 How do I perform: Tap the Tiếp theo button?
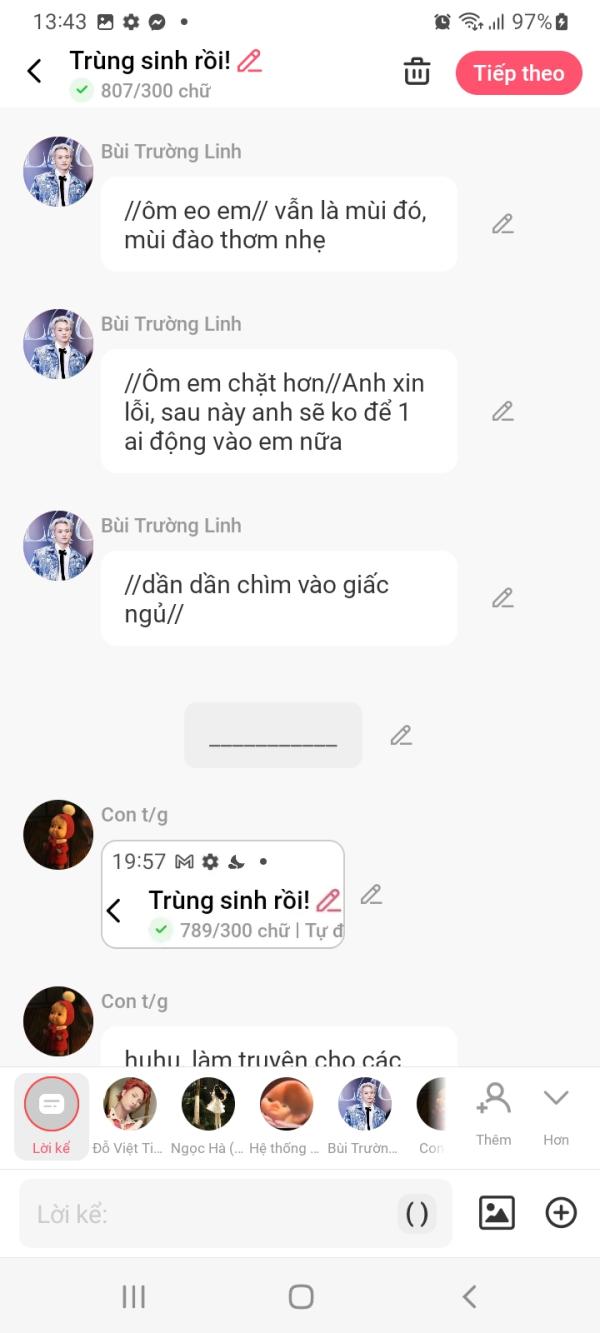click(x=518, y=73)
